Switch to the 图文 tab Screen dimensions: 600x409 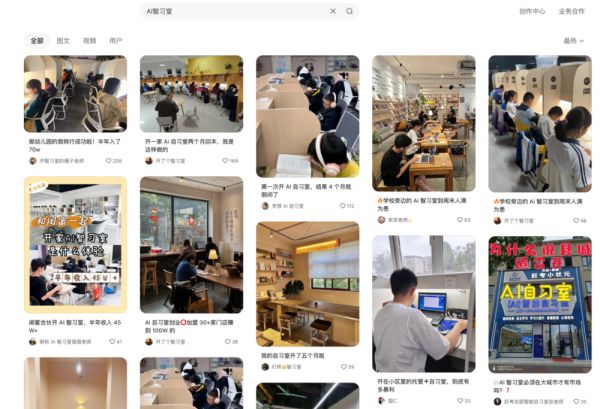click(63, 41)
